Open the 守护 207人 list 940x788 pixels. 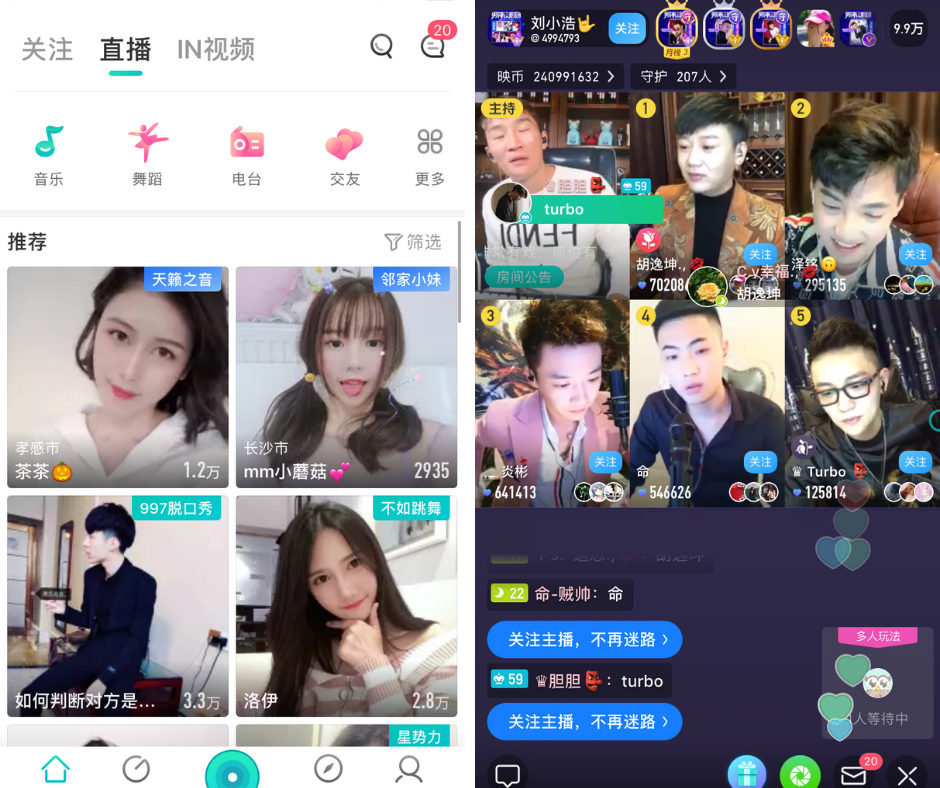tap(683, 76)
